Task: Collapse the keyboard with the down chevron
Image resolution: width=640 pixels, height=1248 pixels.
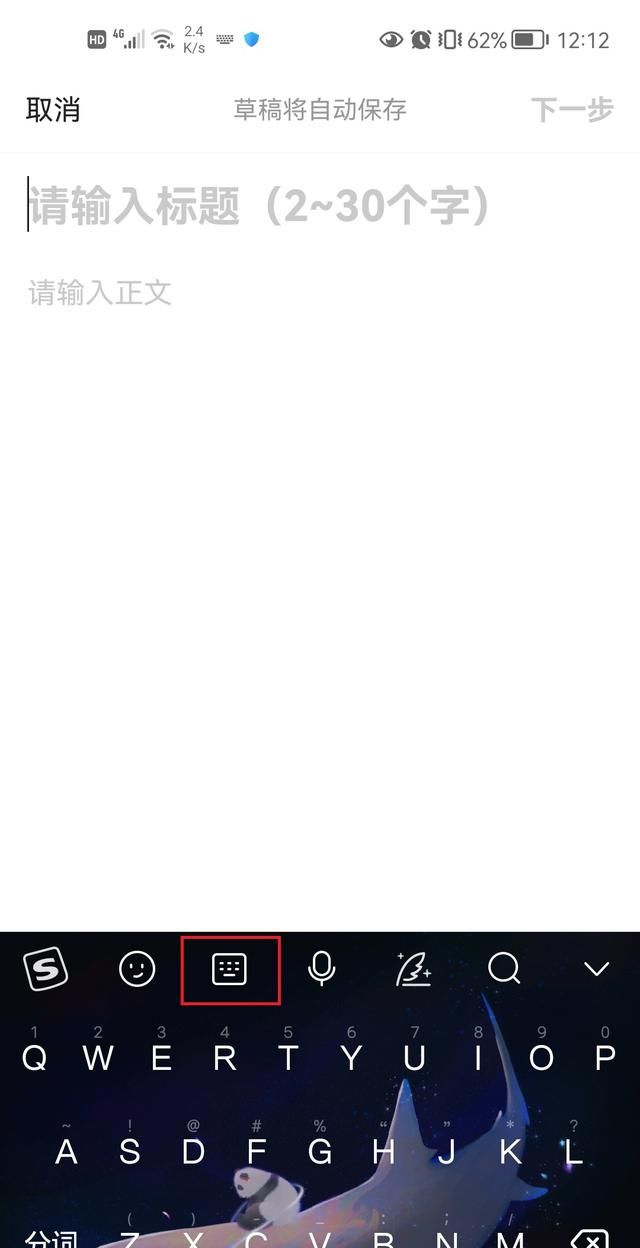Action: click(x=596, y=968)
